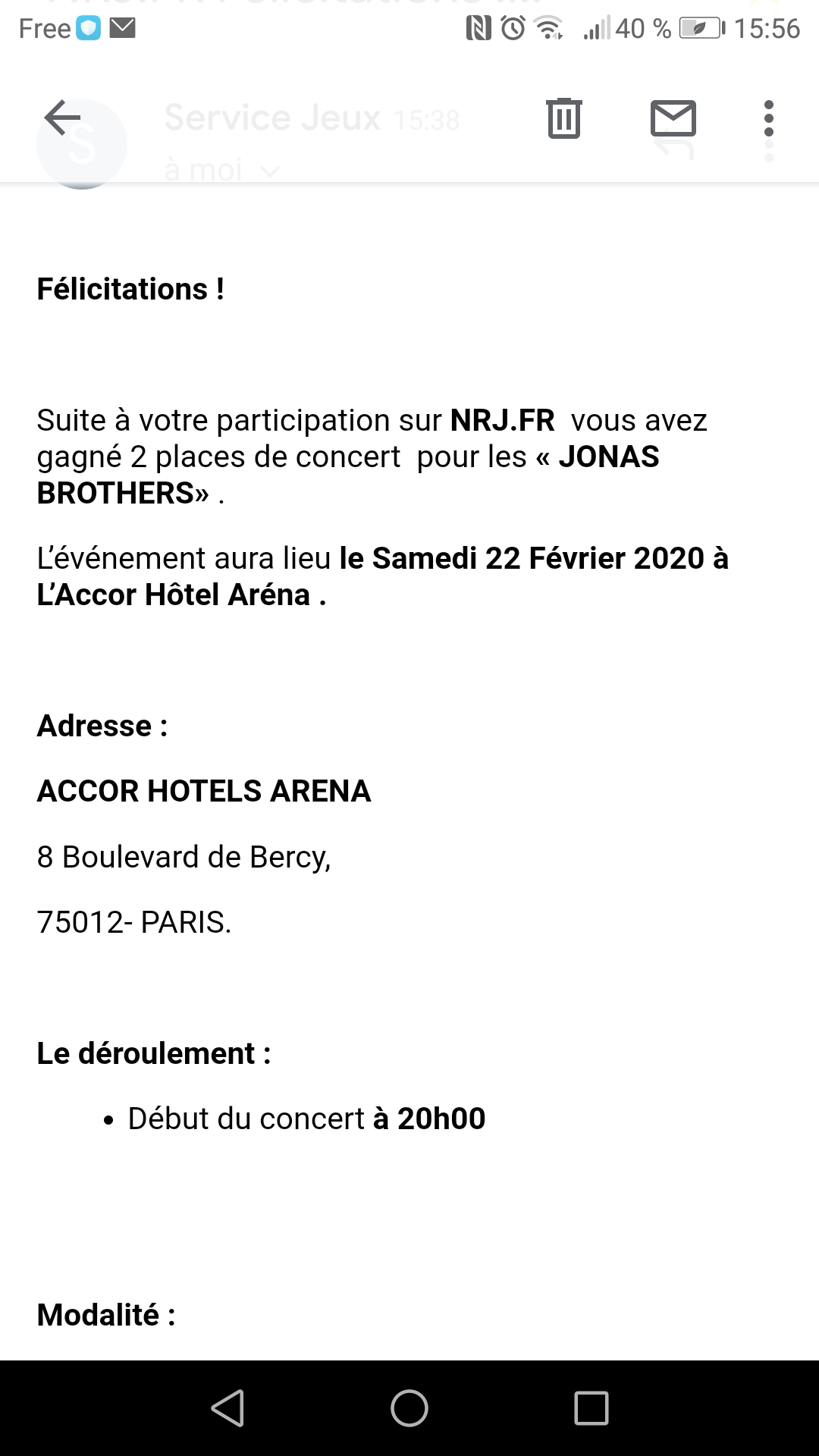Delete this email with the trash icon
Image resolution: width=819 pixels, height=1456 pixels.
(x=563, y=118)
